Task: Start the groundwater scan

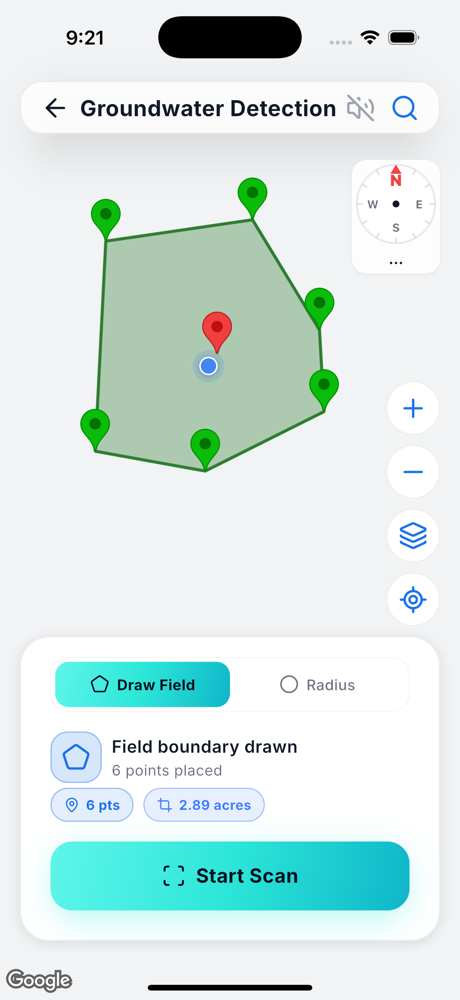Action: point(230,876)
